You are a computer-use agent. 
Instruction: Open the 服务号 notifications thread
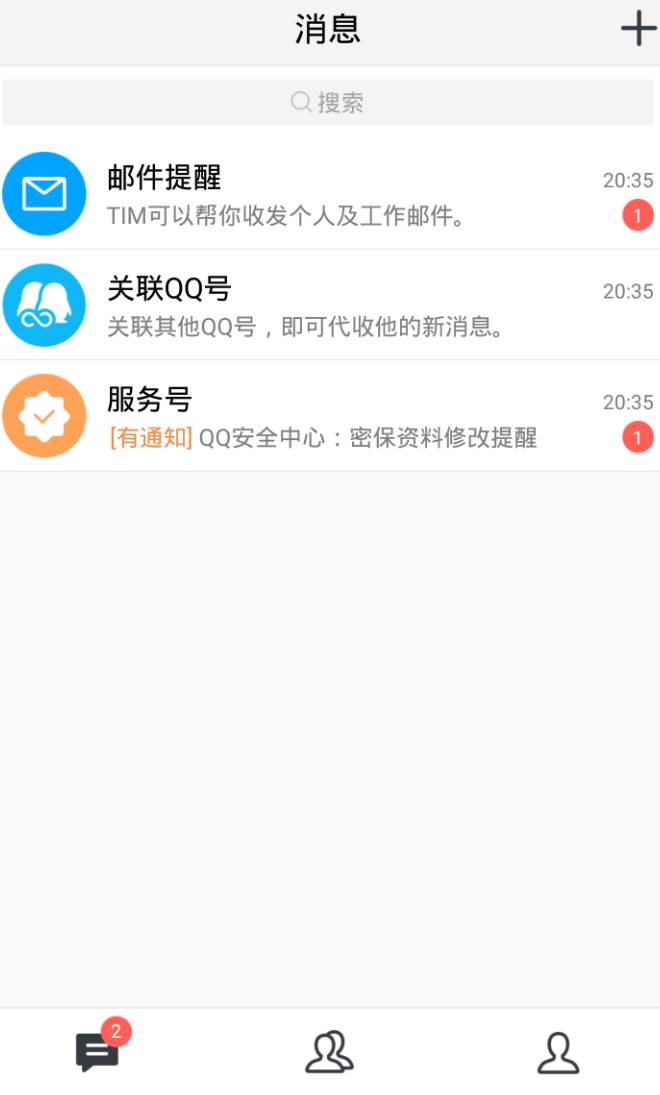330,416
